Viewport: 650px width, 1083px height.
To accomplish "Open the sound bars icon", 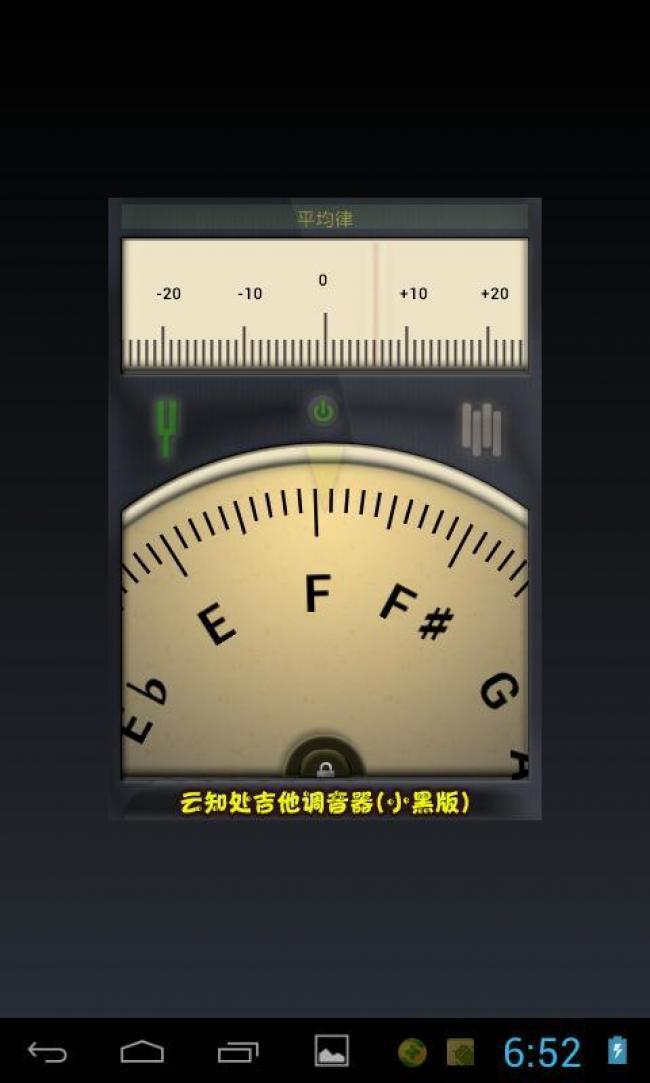I will tap(481, 429).
